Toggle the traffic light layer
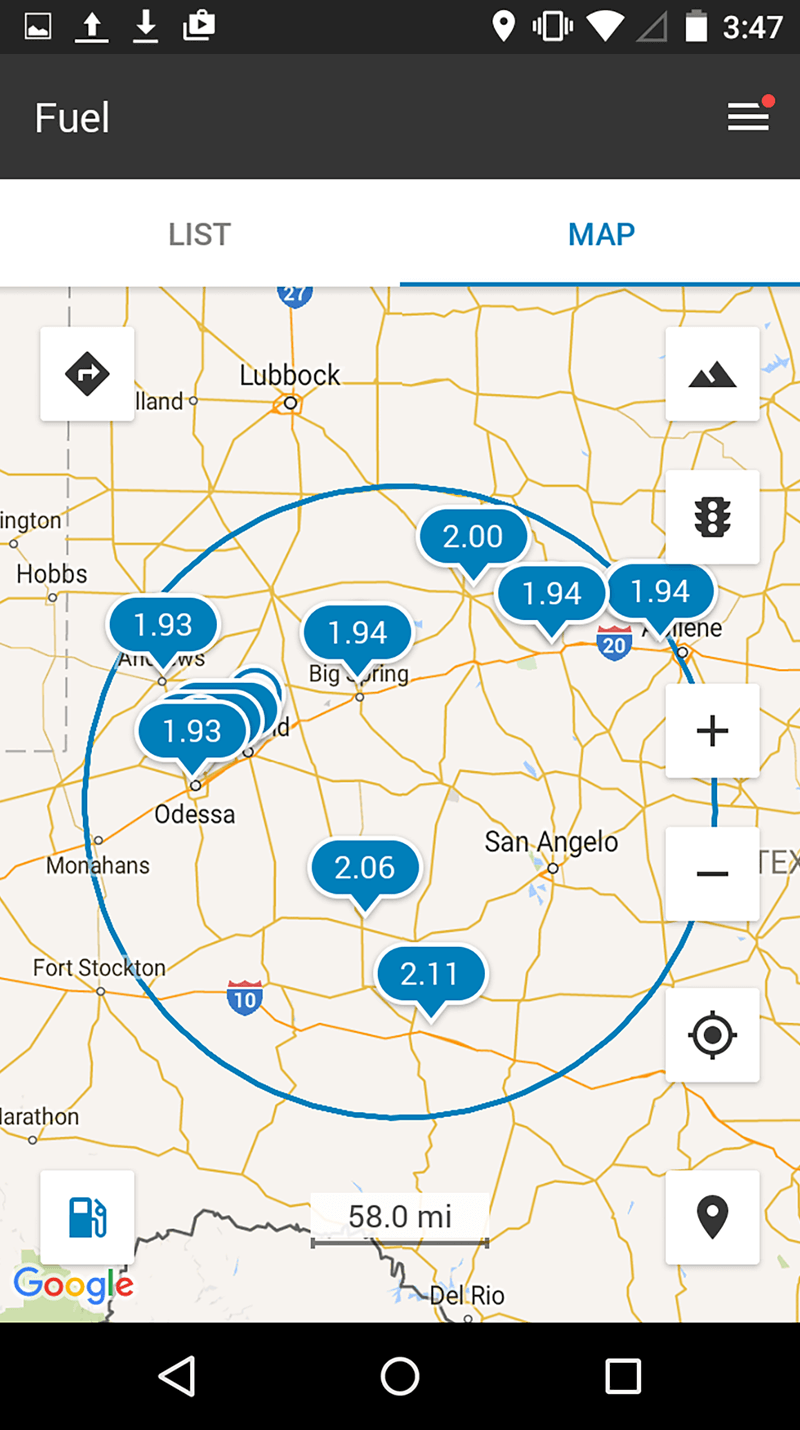 [x=712, y=517]
